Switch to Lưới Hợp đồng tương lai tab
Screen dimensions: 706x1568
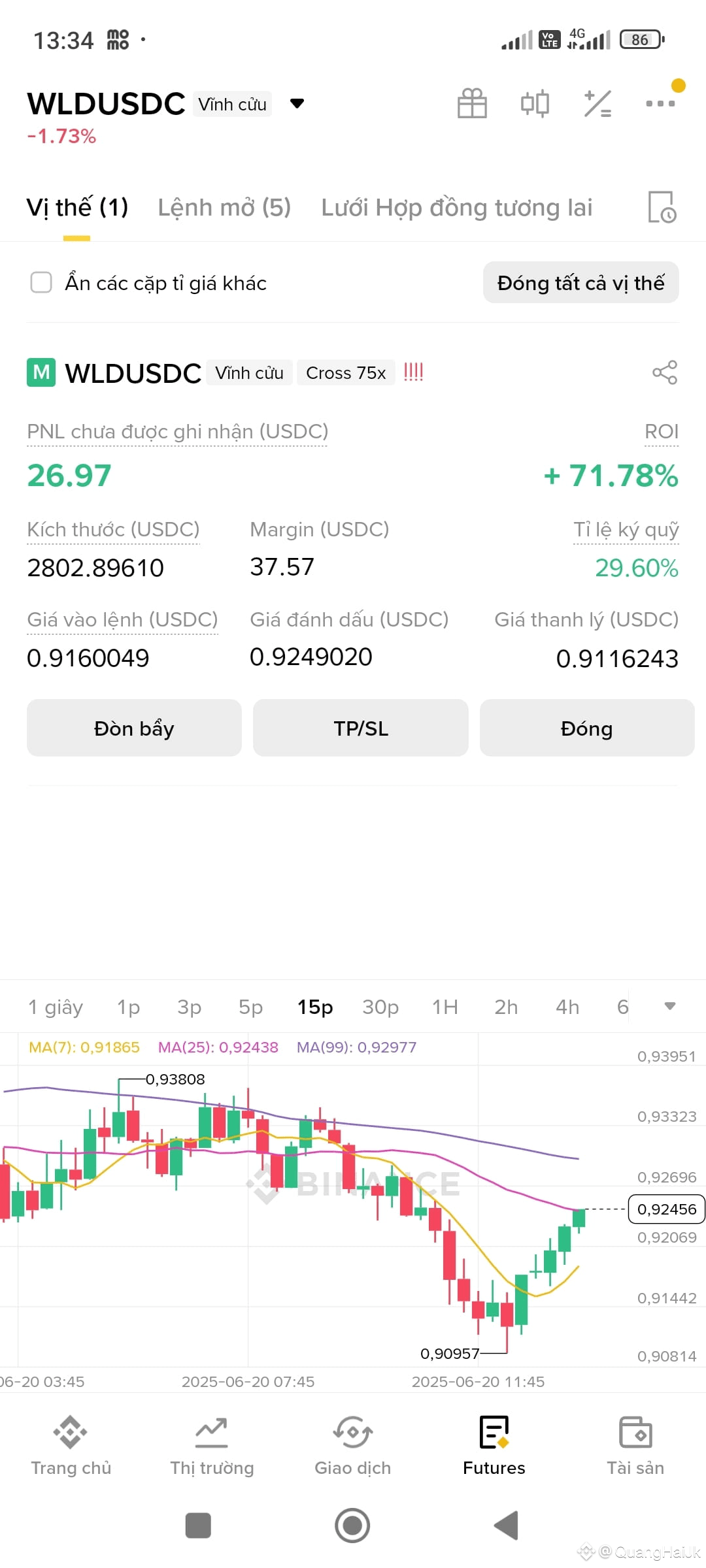[456, 208]
